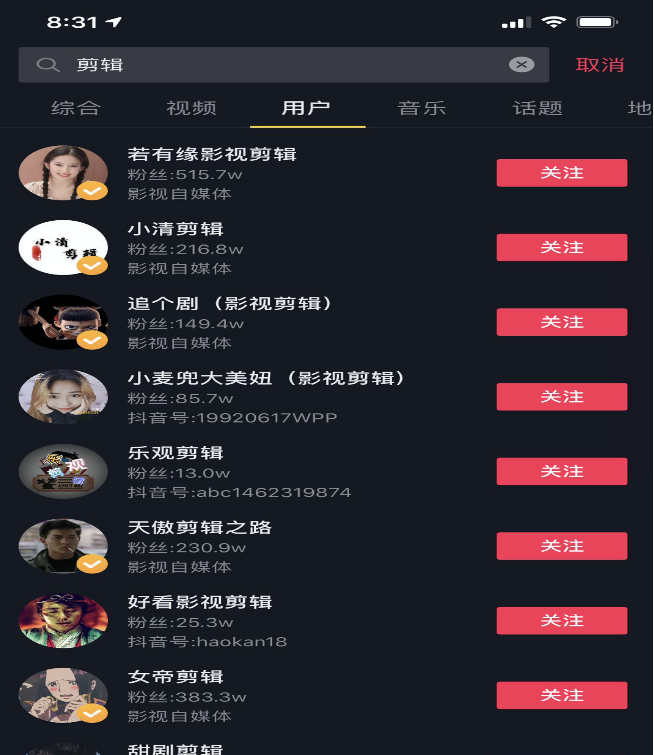Follow 天傲剪辑之路 with the 关注 button
The height and width of the screenshot is (755, 654).
562,546
